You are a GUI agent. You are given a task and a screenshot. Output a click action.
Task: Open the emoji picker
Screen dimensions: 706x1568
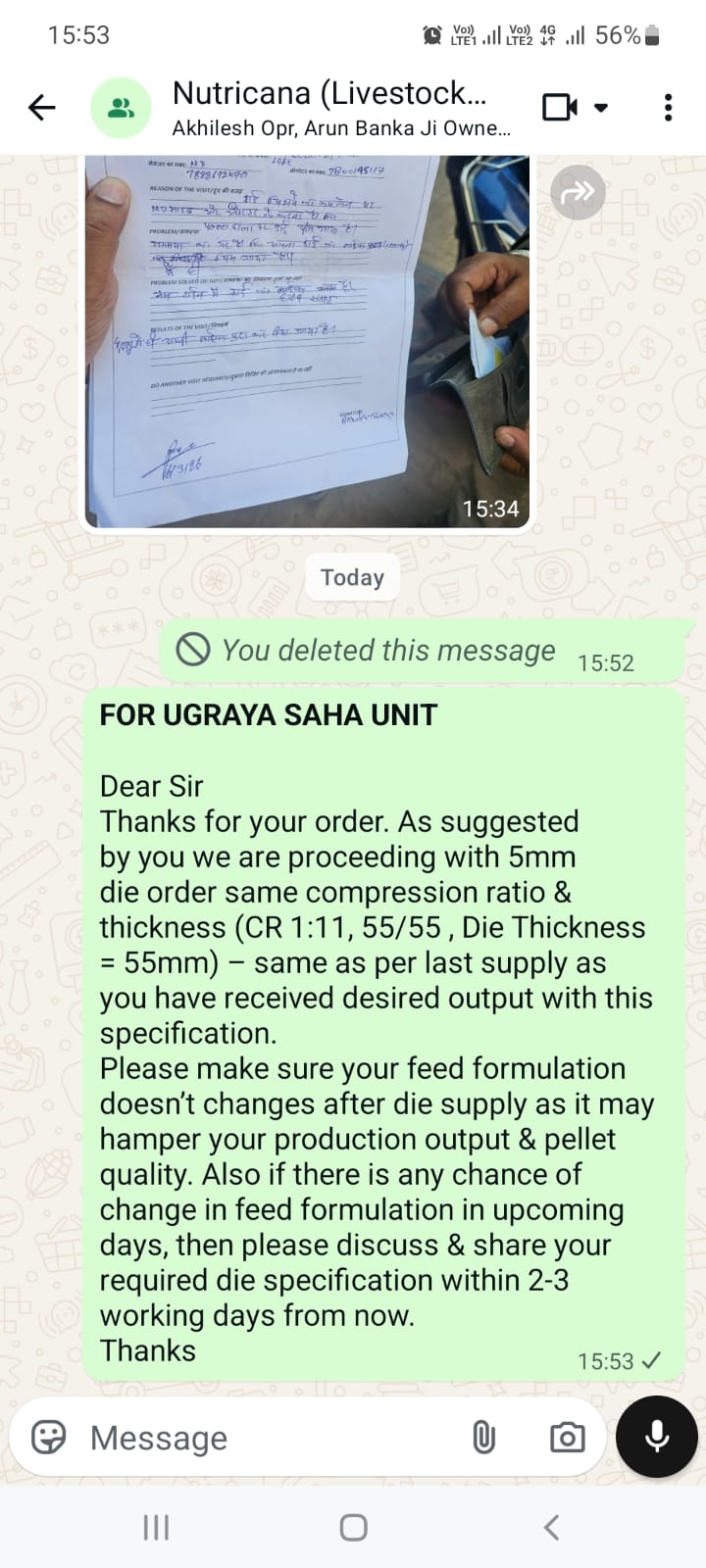pos(49,1438)
